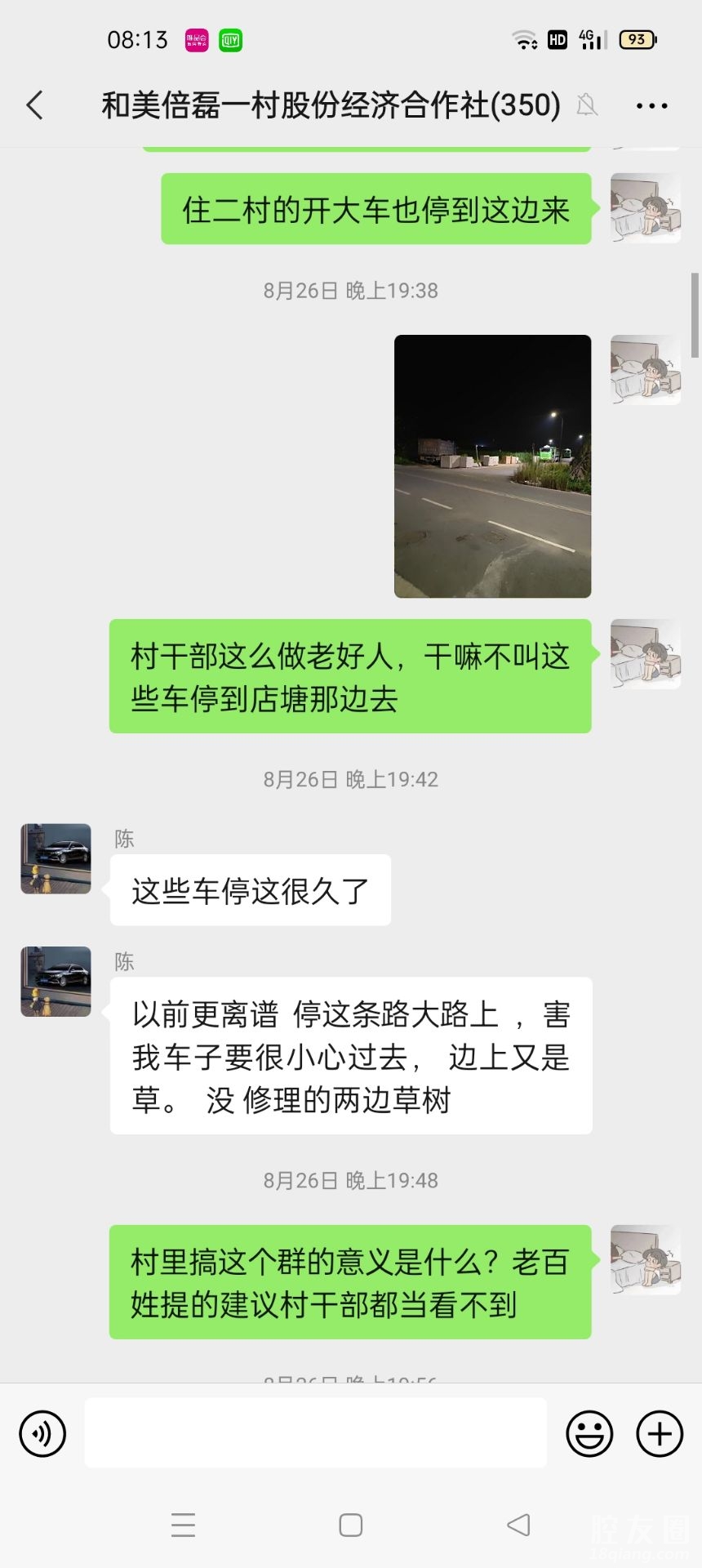Open the system recent apps menu
702x1568 pixels.
(184, 1525)
